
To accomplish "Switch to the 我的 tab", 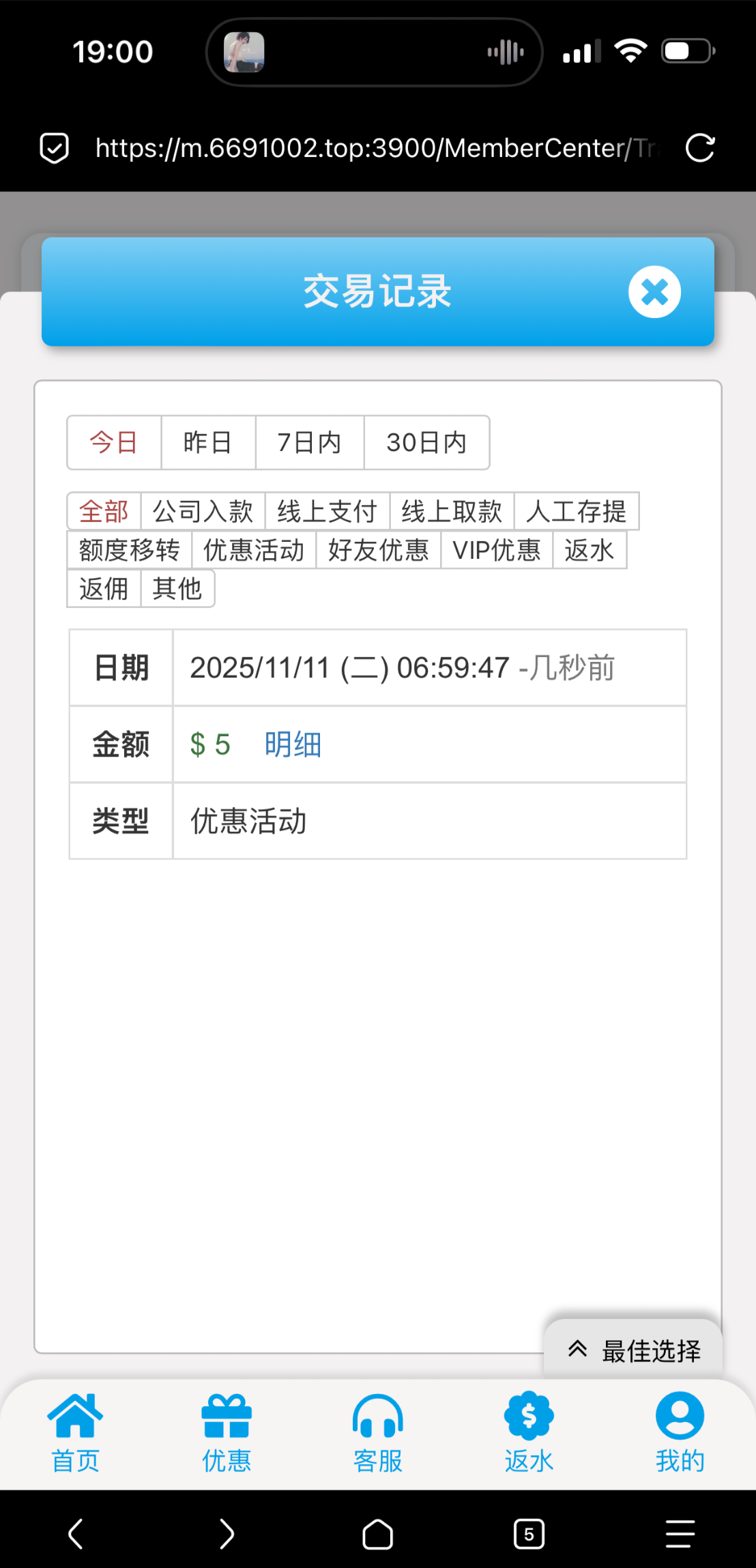I will point(680,1432).
